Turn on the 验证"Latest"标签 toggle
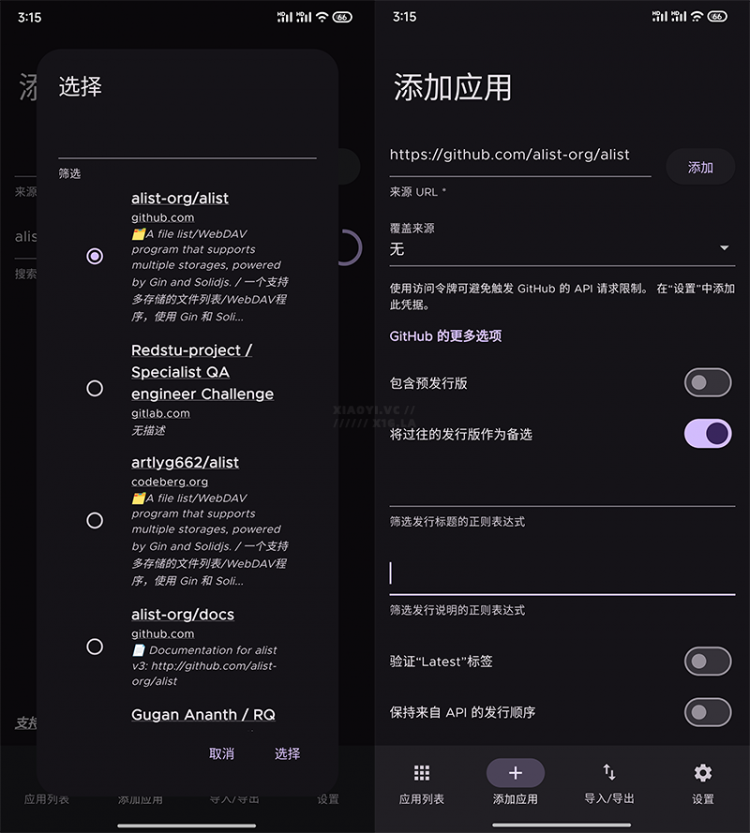 click(707, 661)
